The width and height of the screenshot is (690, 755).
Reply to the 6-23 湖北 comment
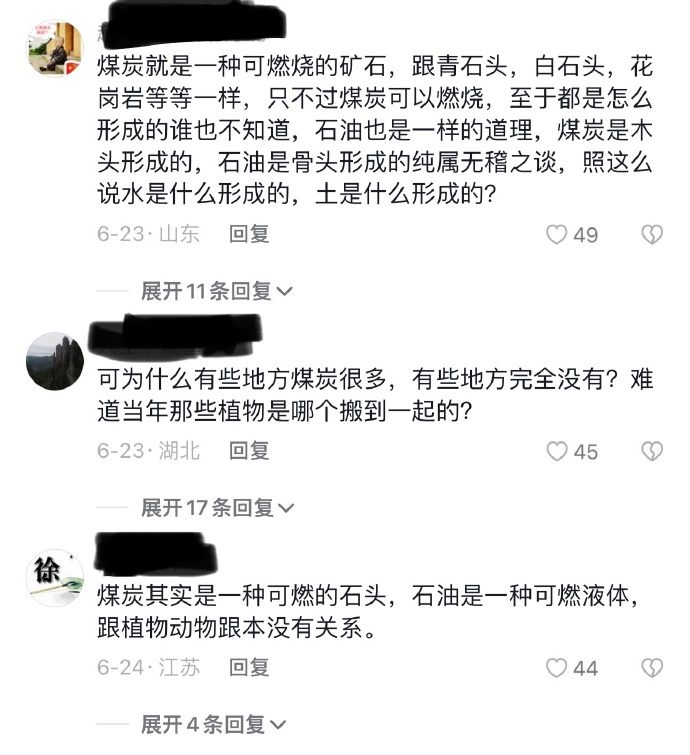point(249,451)
